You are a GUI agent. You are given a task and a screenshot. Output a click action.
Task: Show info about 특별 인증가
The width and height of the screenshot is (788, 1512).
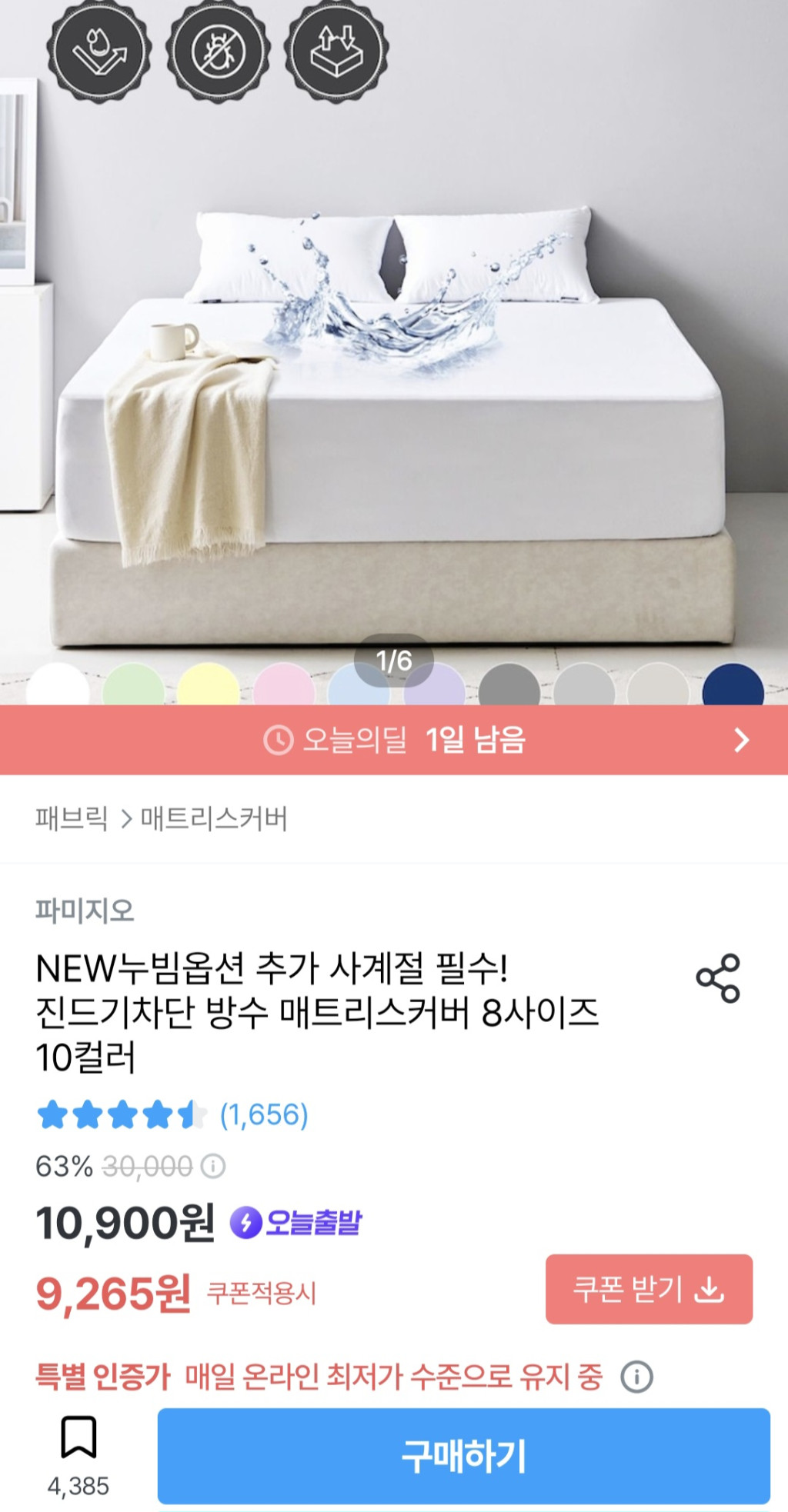636,1377
